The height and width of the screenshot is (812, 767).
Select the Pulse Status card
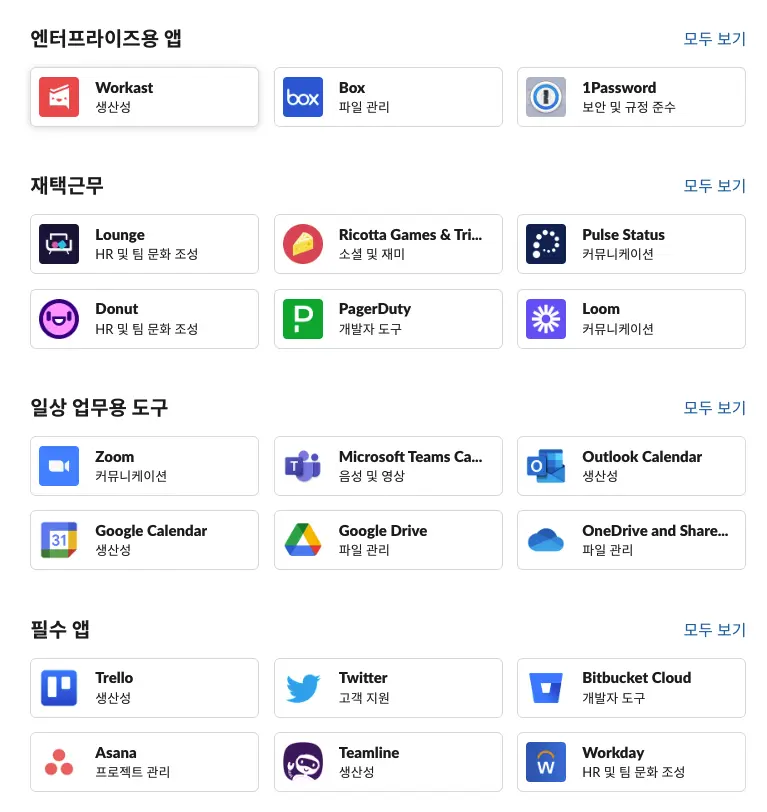tap(631, 244)
